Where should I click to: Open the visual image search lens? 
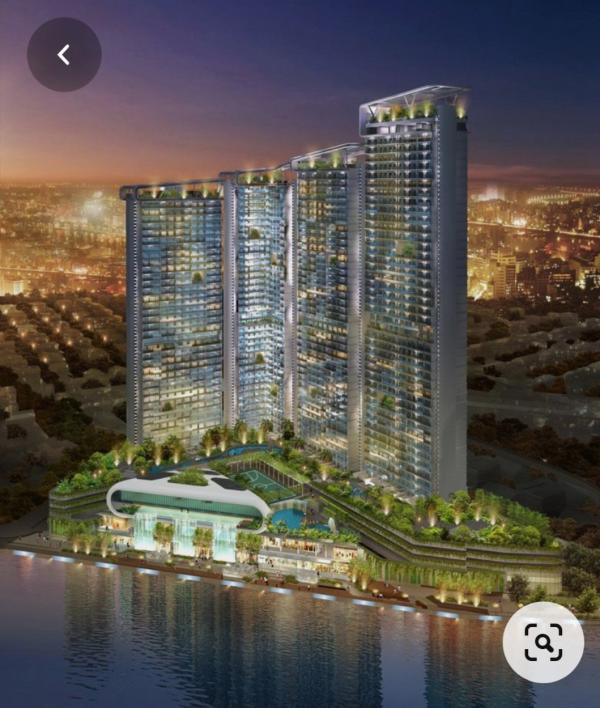point(543,642)
